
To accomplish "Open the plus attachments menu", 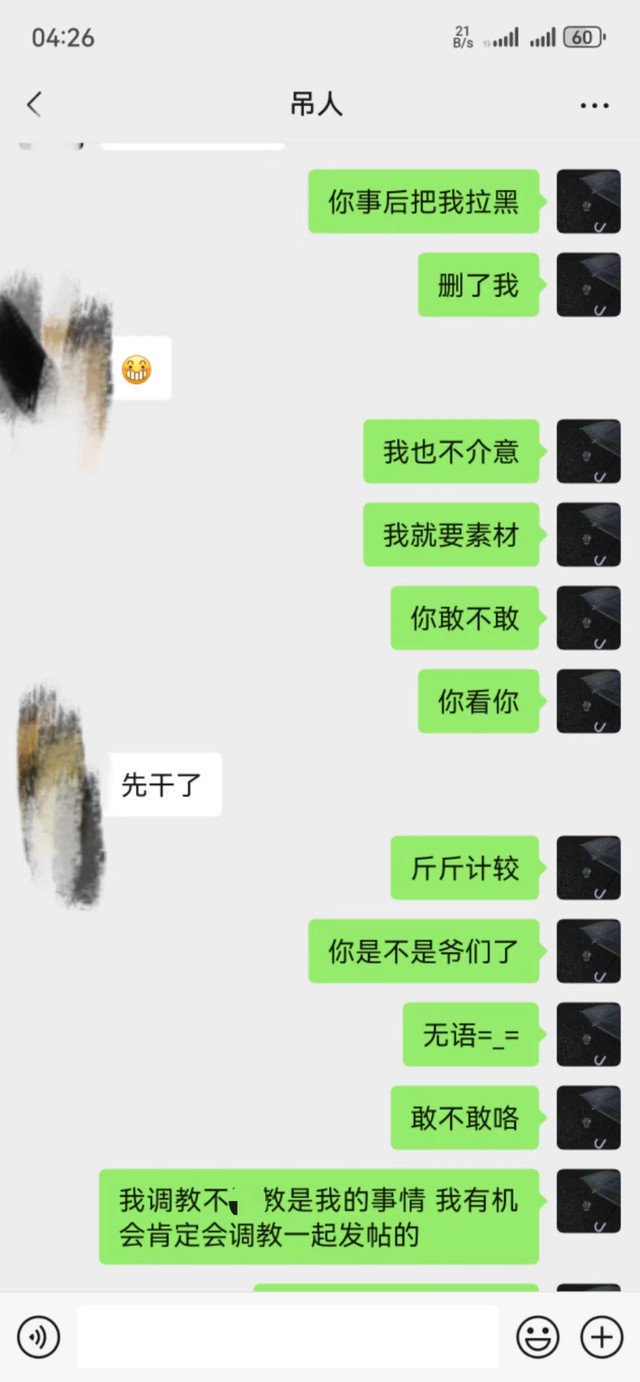I will (x=602, y=1337).
